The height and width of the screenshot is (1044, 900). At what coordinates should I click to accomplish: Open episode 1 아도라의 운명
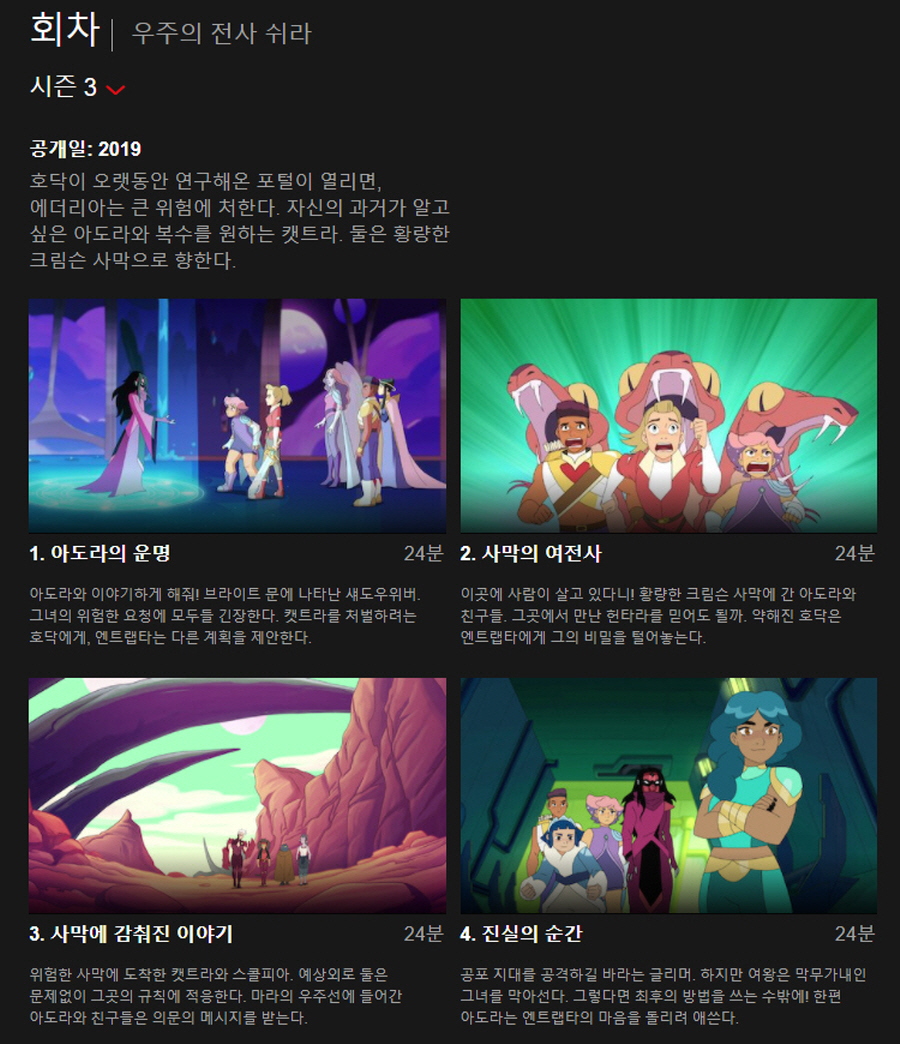coord(237,415)
